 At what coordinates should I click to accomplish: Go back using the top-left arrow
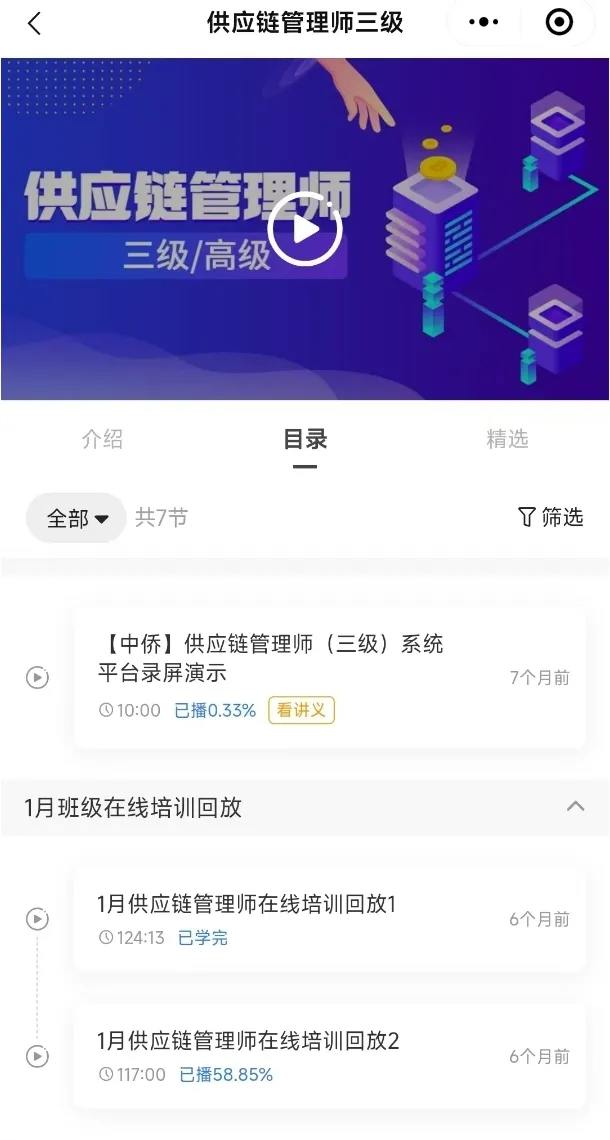click(34, 23)
